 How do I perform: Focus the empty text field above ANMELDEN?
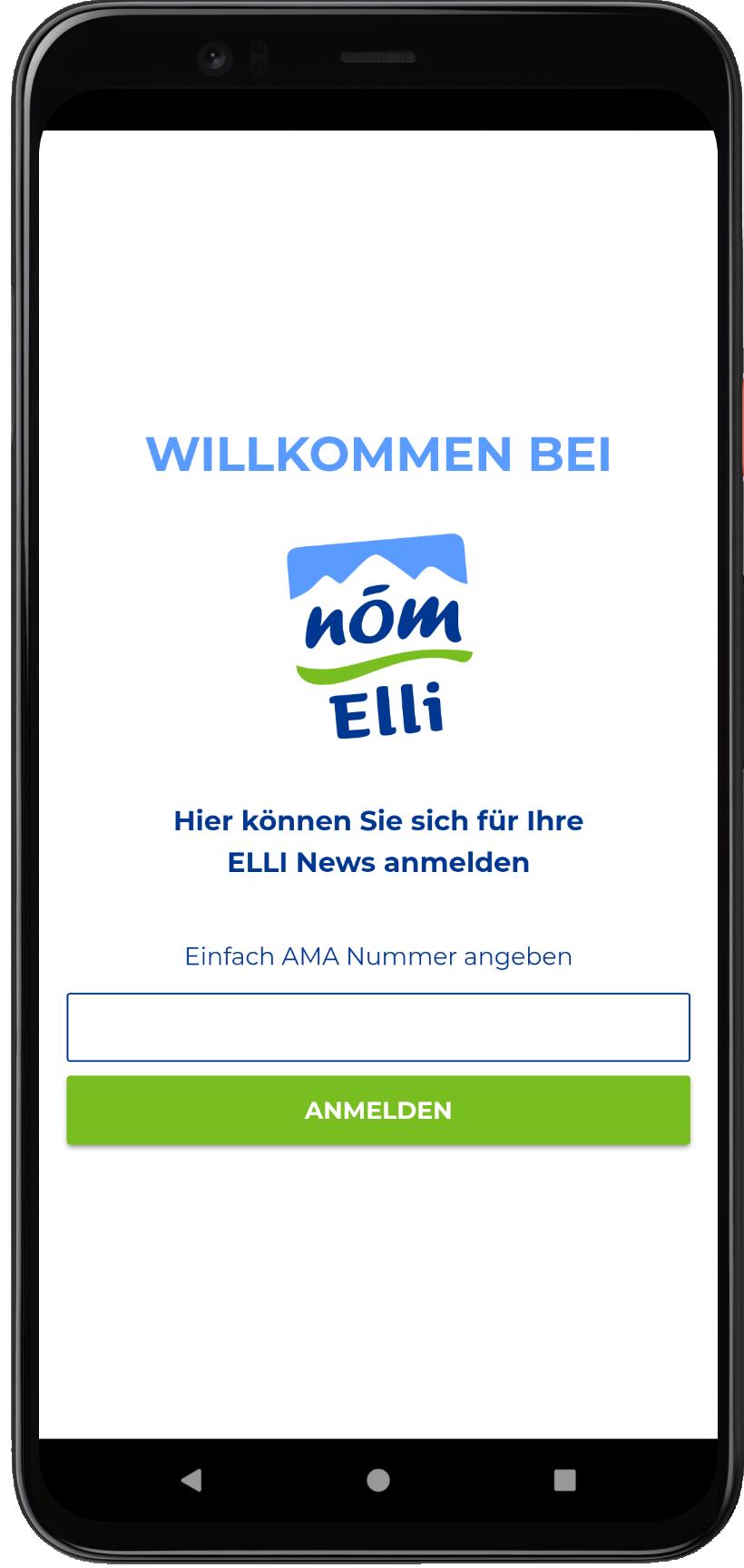(x=377, y=1026)
